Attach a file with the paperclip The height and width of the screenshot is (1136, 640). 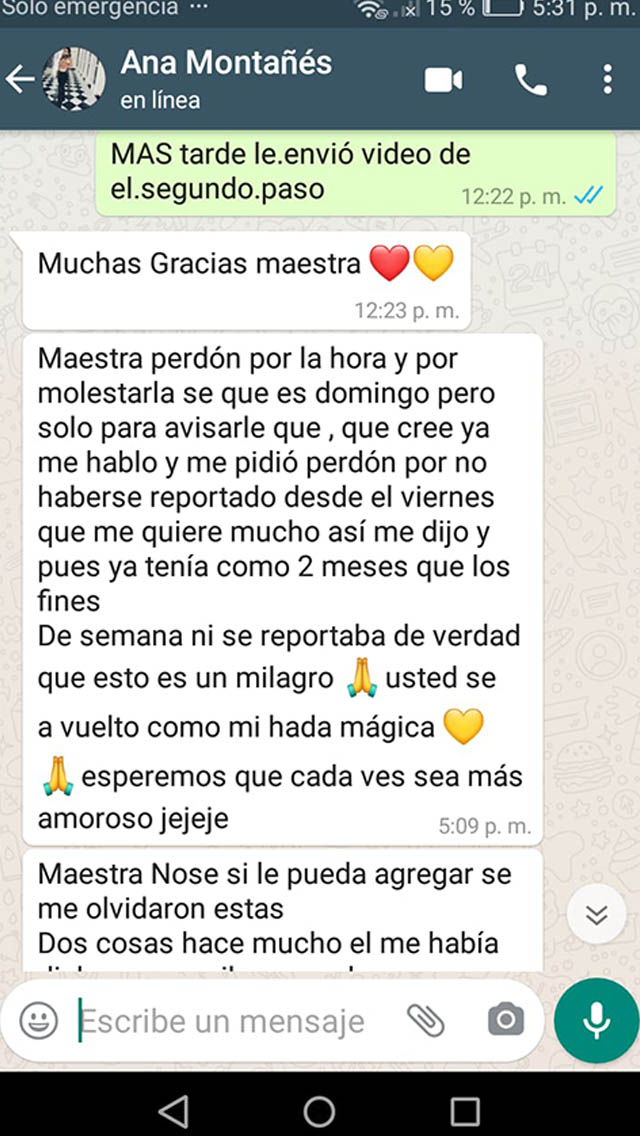point(425,1020)
